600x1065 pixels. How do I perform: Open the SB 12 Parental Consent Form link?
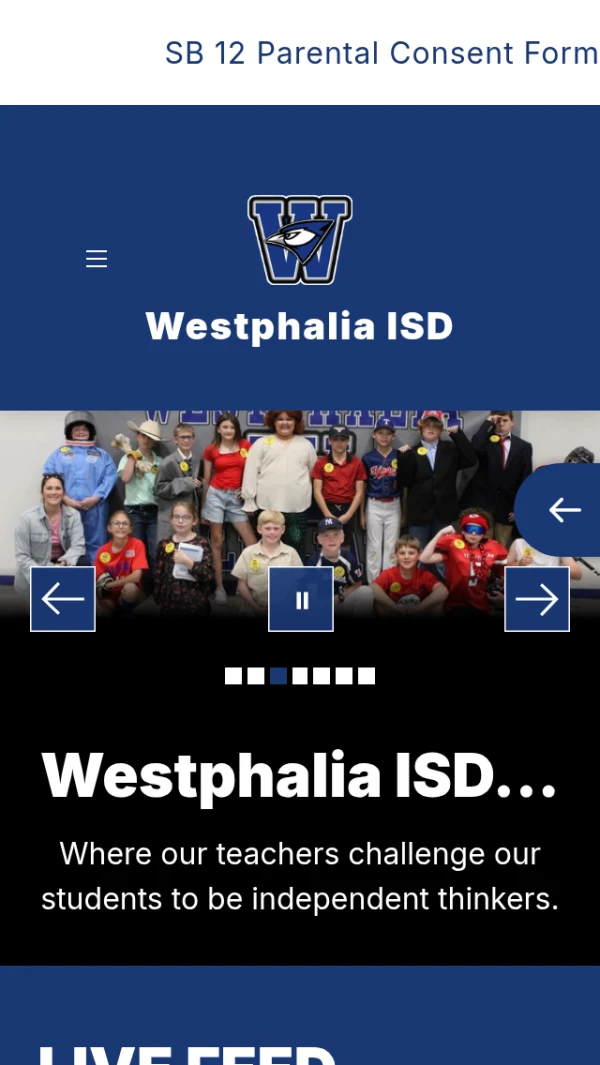click(381, 53)
